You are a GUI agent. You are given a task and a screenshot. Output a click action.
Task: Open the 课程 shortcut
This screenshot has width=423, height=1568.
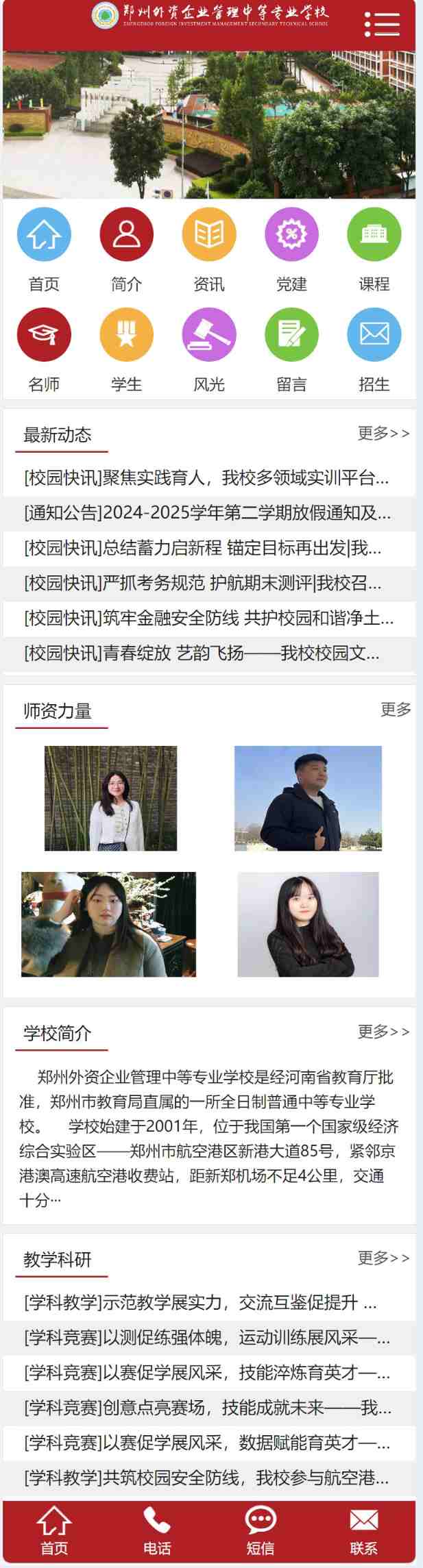tap(374, 235)
